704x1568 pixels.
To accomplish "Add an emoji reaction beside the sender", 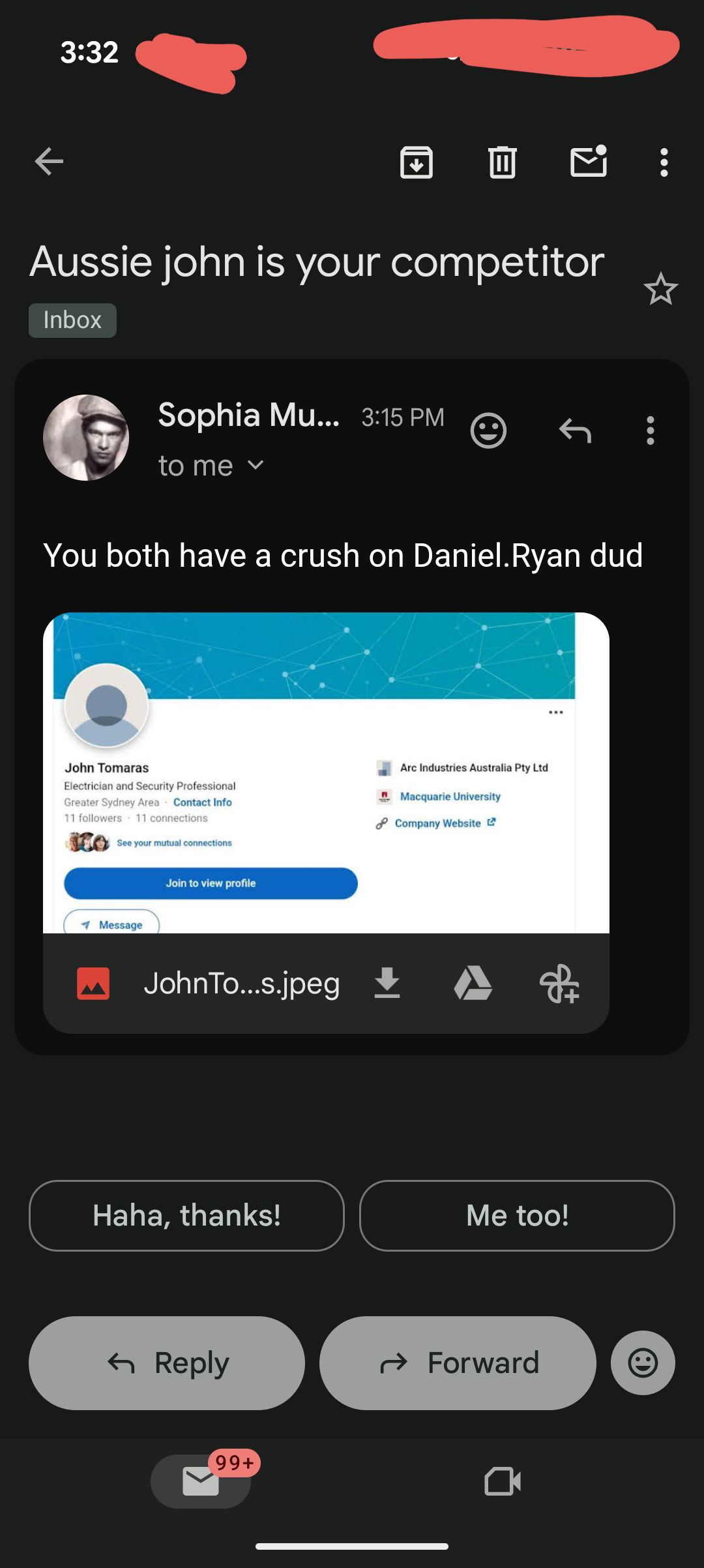I will click(x=488, y=431).
